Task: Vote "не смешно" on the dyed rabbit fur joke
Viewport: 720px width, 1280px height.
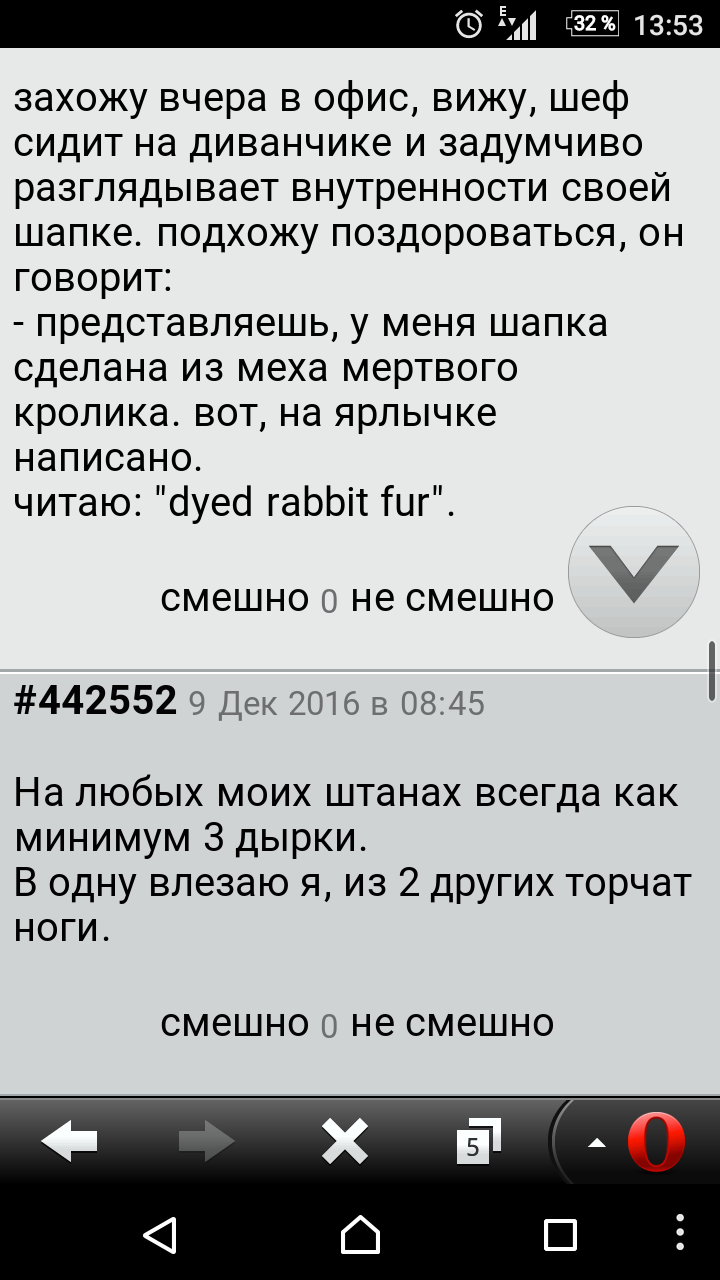Action: tap(453, 598)
